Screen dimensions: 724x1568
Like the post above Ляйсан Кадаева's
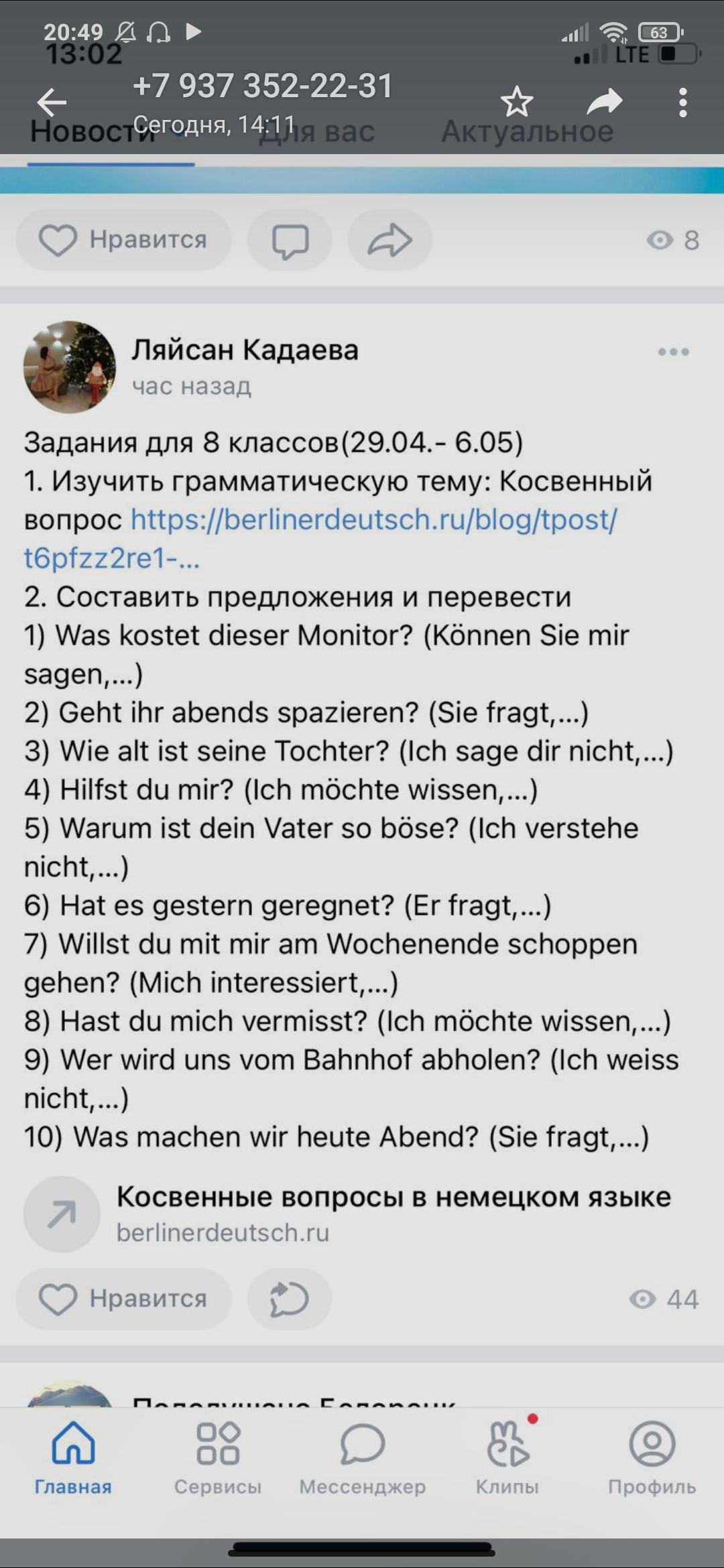pos(124,240)
